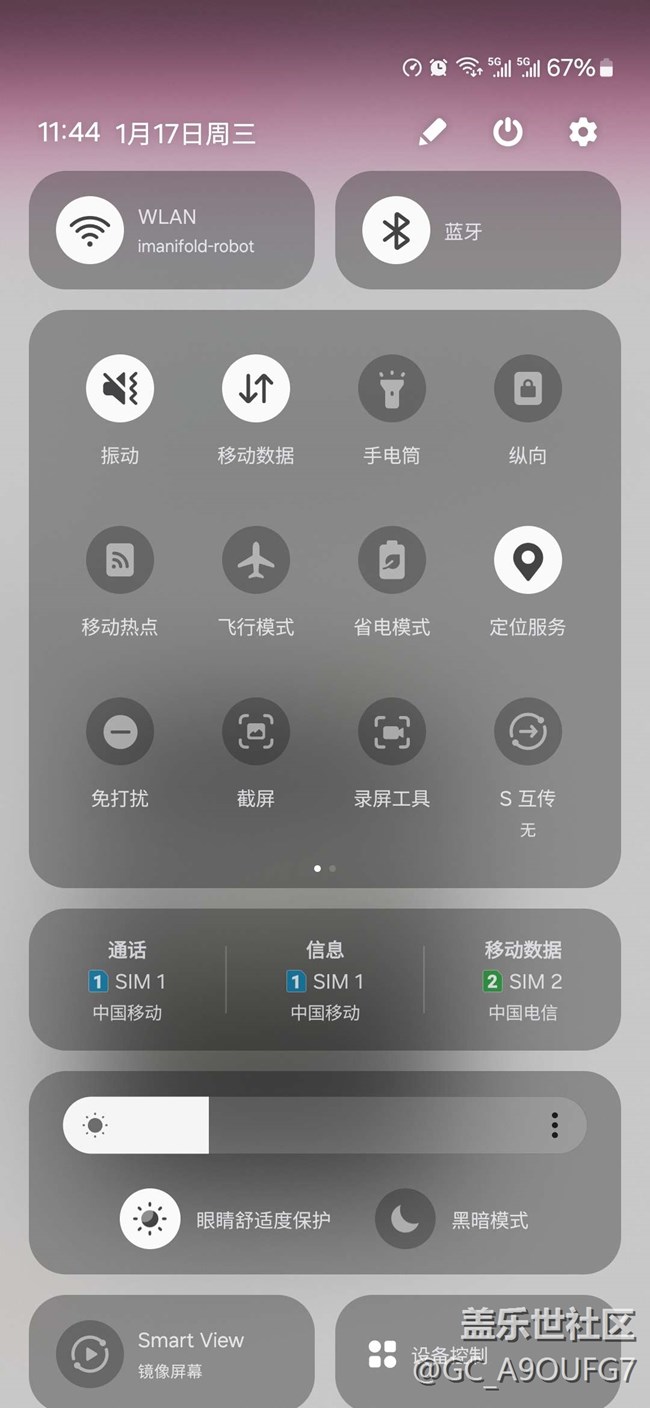Turn on the flashlight (手电筒)
Viewport: 650px width, 1408px height.
[392, 388]
